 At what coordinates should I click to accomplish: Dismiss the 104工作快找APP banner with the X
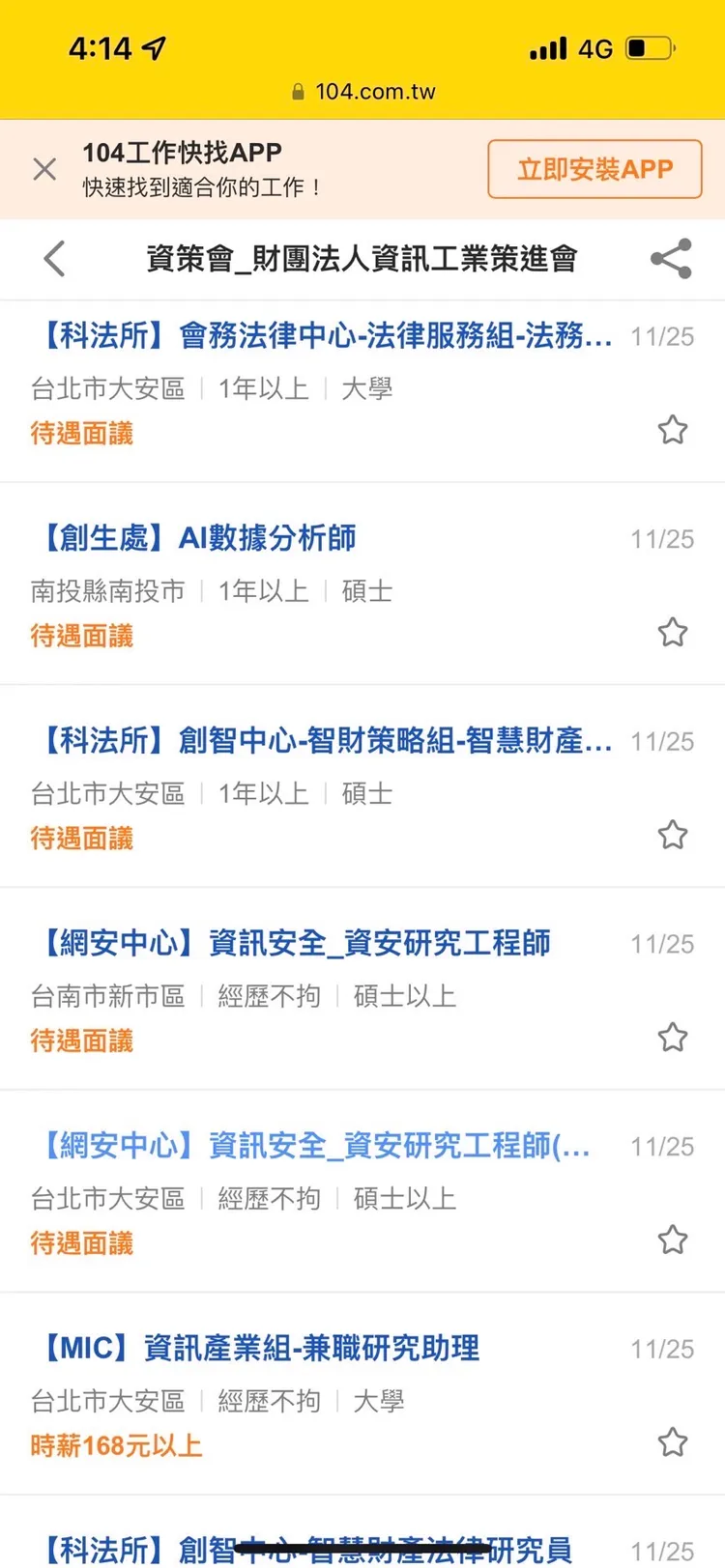[x=43, y=168]
